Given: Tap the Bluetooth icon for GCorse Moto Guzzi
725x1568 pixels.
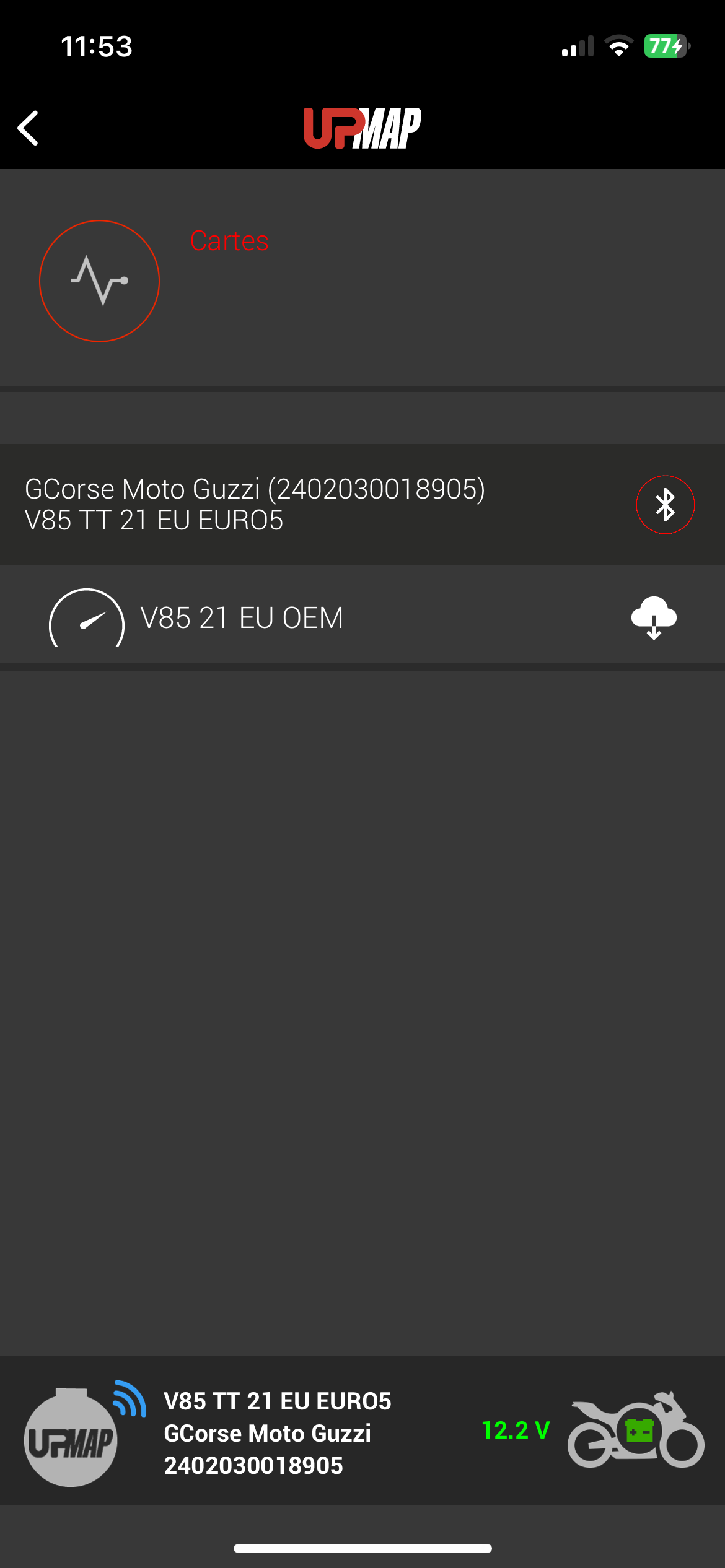Looking at the screenshot, I should point(665,505).
